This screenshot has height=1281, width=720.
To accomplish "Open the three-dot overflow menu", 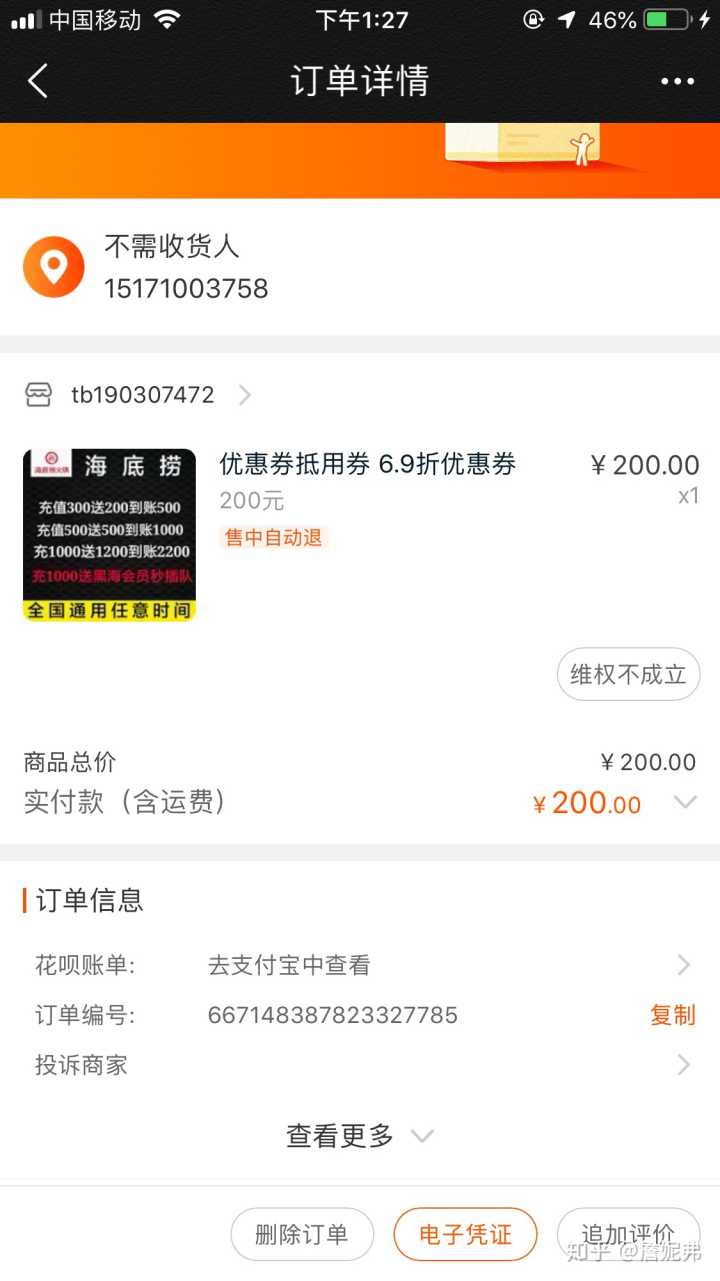I will coord(677,82).
